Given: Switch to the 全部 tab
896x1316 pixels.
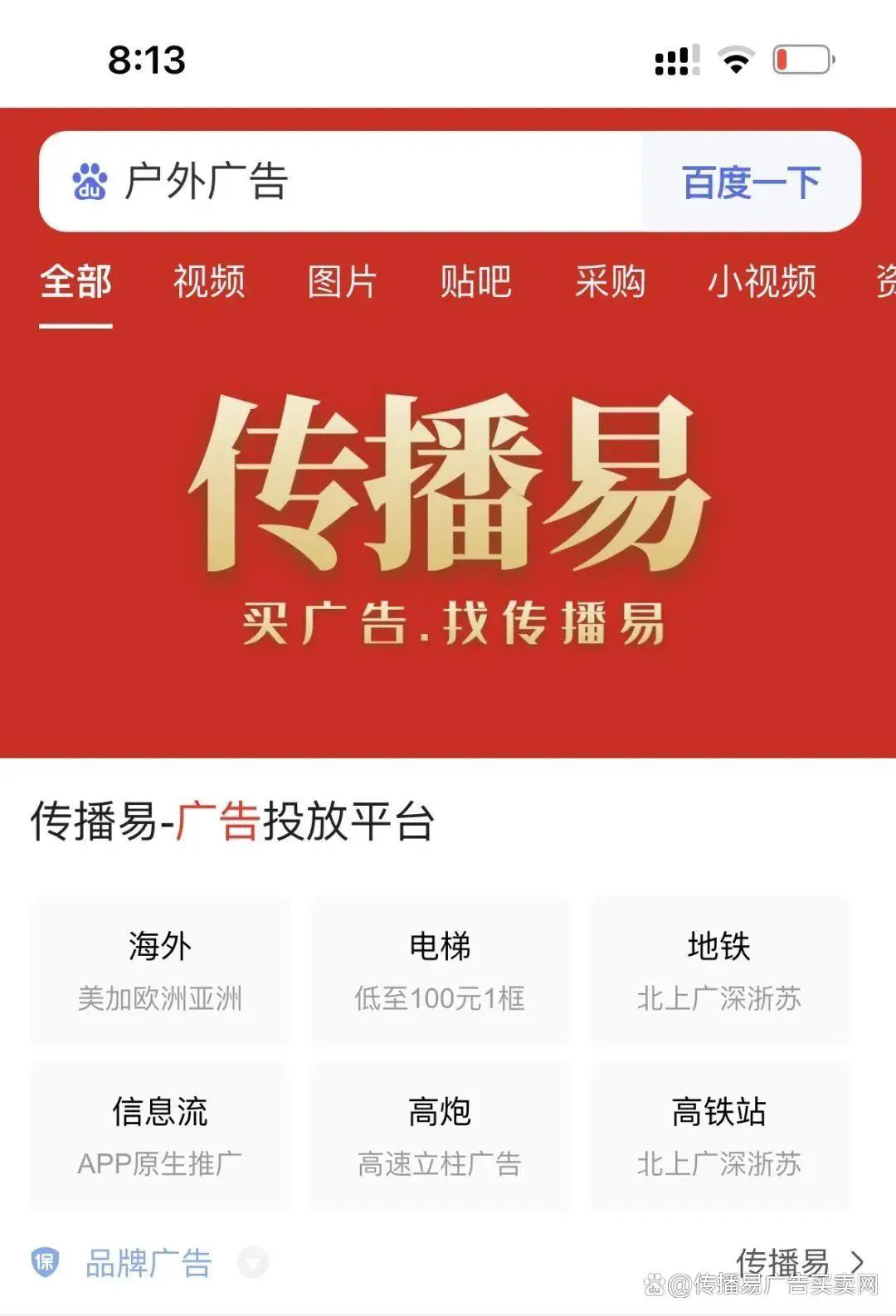Looking at the screenshot, I should 75,282.
